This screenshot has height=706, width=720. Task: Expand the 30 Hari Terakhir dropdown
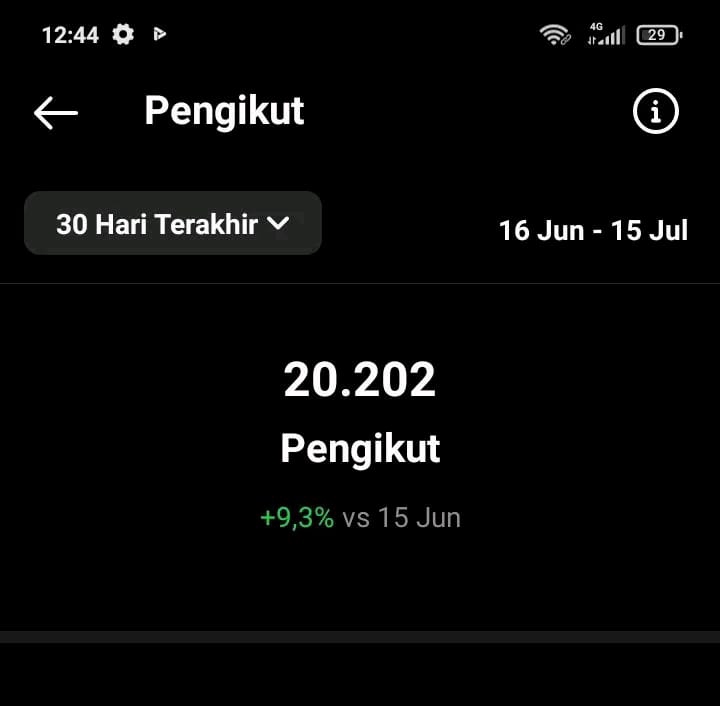point(173,224)
